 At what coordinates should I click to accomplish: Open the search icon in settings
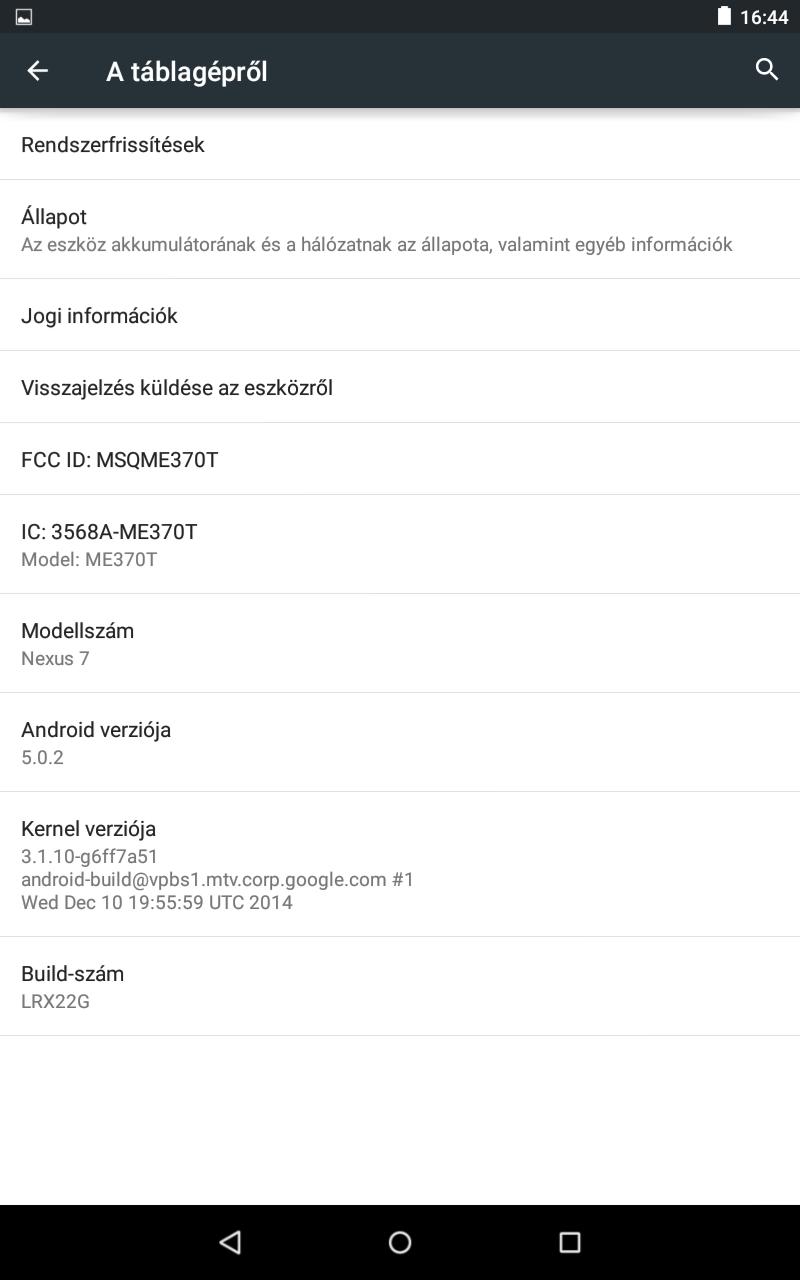[766, 70]
